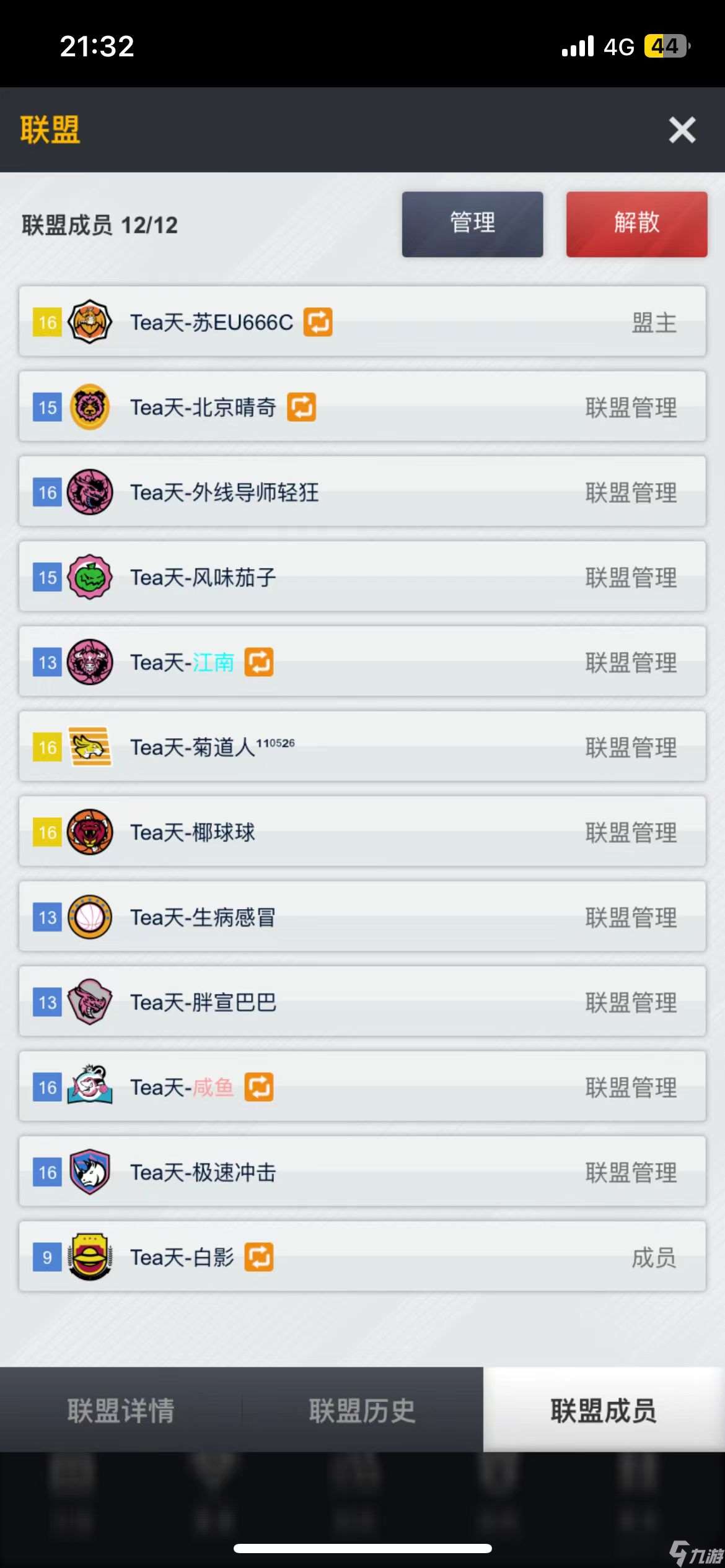This screenshot has height=1568, width=725.
Task: Open member Tea天-北京晴奇 row
Action: pyautogui.click(x=362, y=407)
